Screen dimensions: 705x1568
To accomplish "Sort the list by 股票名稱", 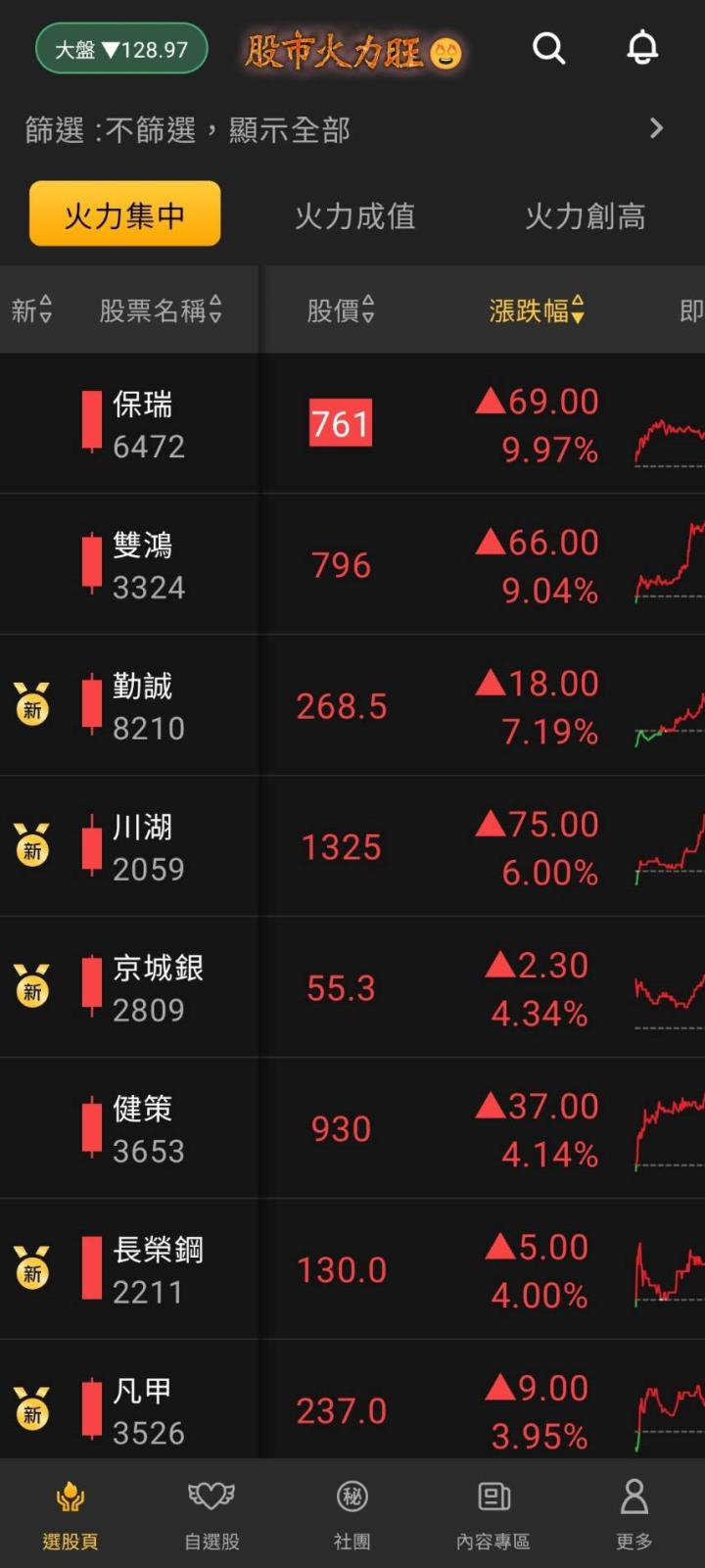I will coord(161,310).
